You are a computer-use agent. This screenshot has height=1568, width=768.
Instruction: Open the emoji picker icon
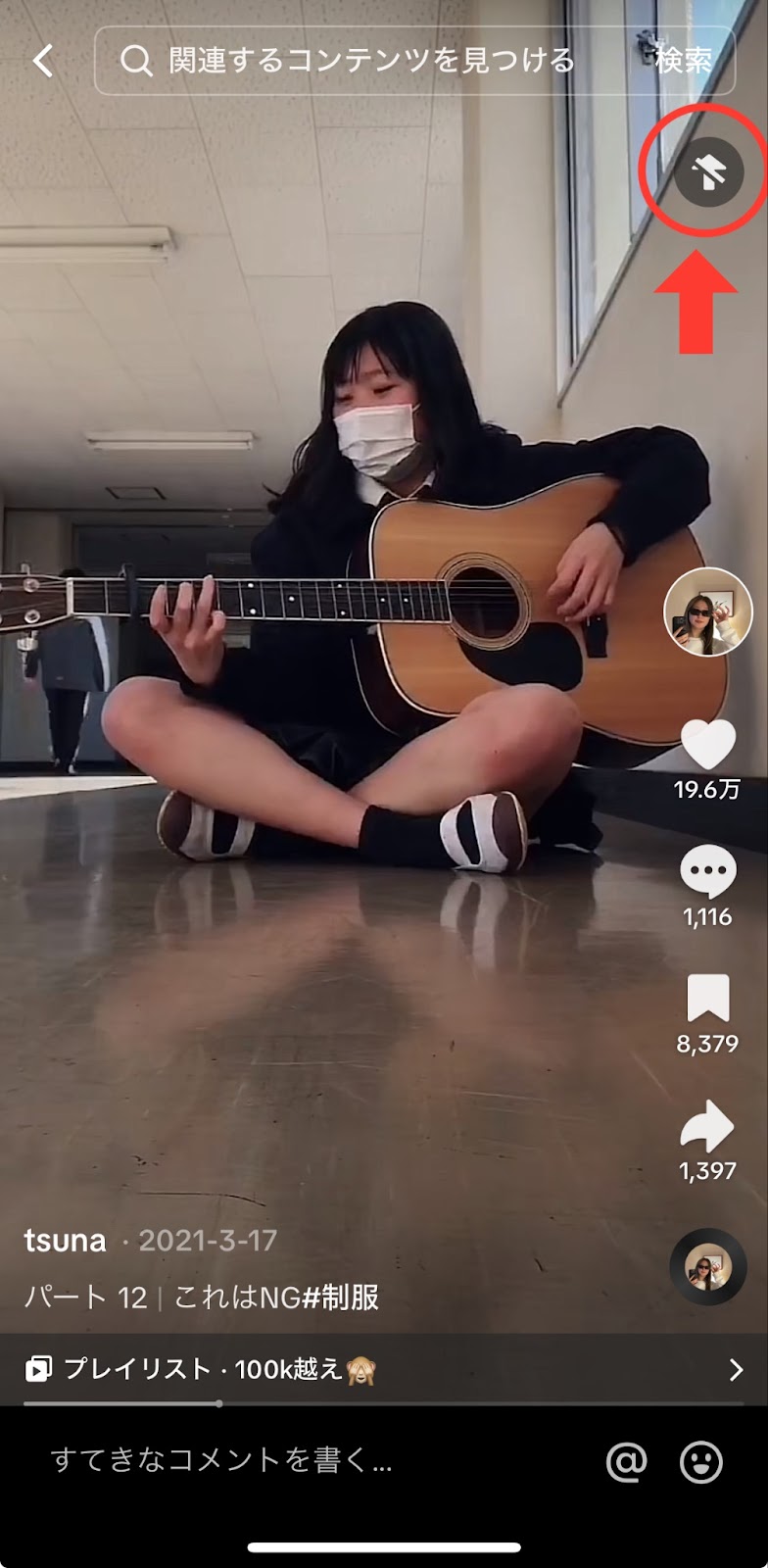701,1462
